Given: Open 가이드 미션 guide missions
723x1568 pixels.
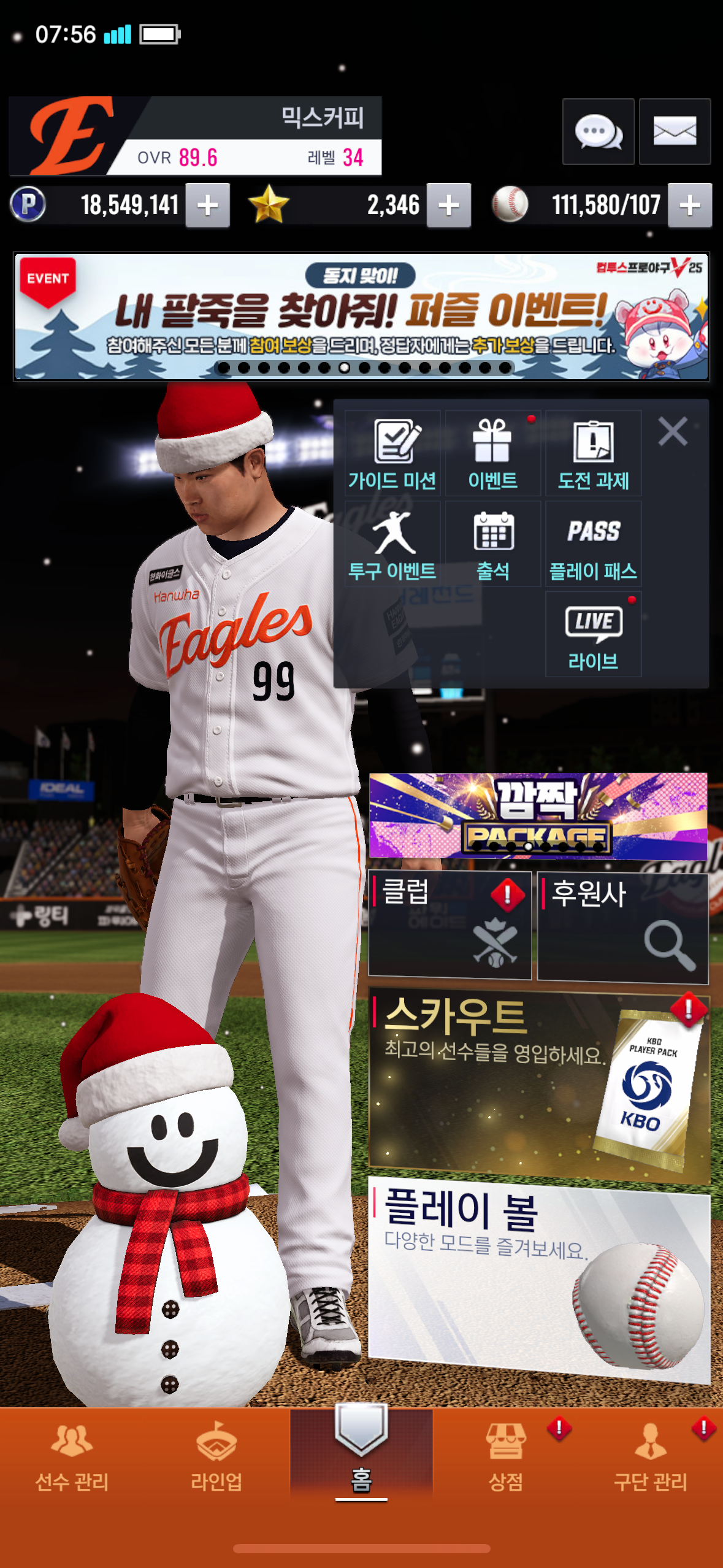Looking at the screenshot, I should point(392,454).
